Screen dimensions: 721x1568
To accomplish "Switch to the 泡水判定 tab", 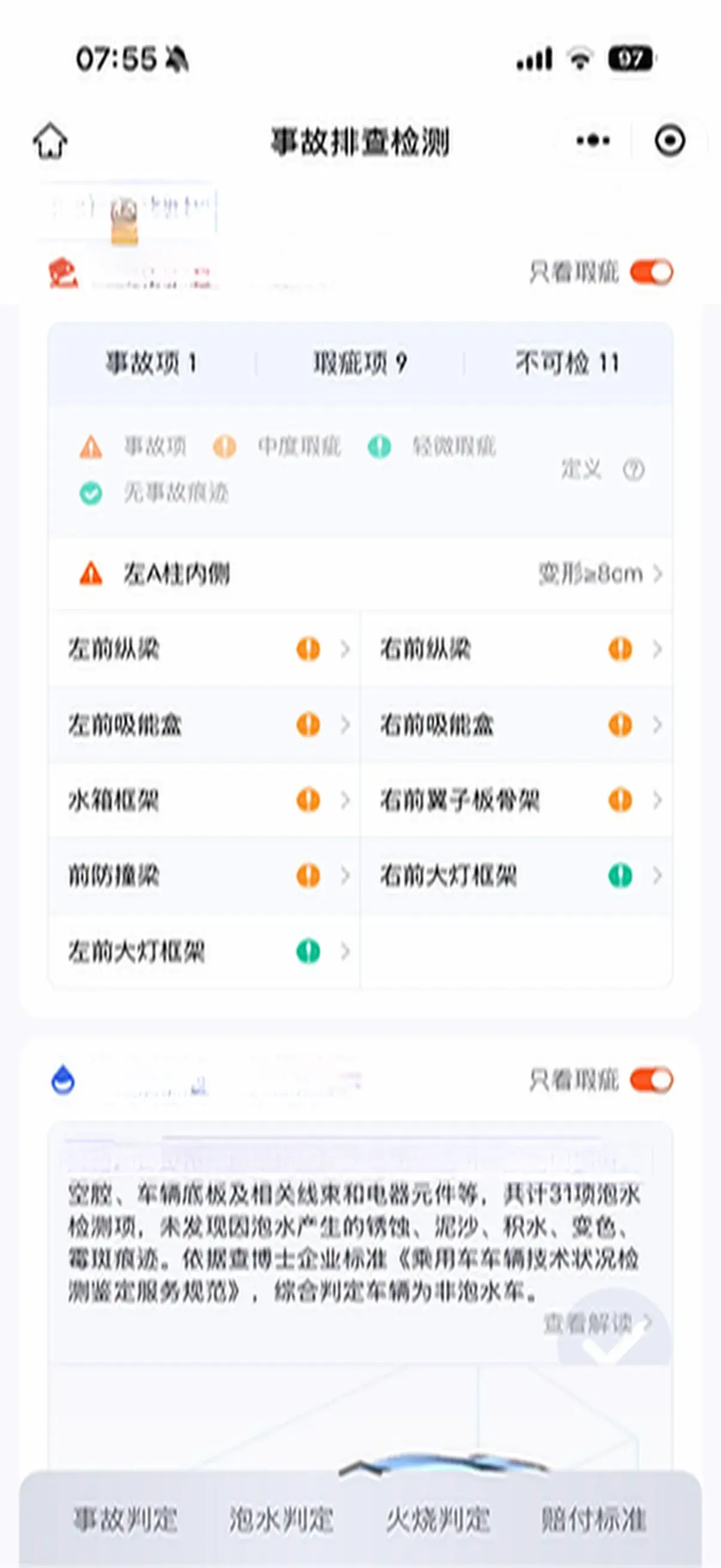I will pos(281,1520).
